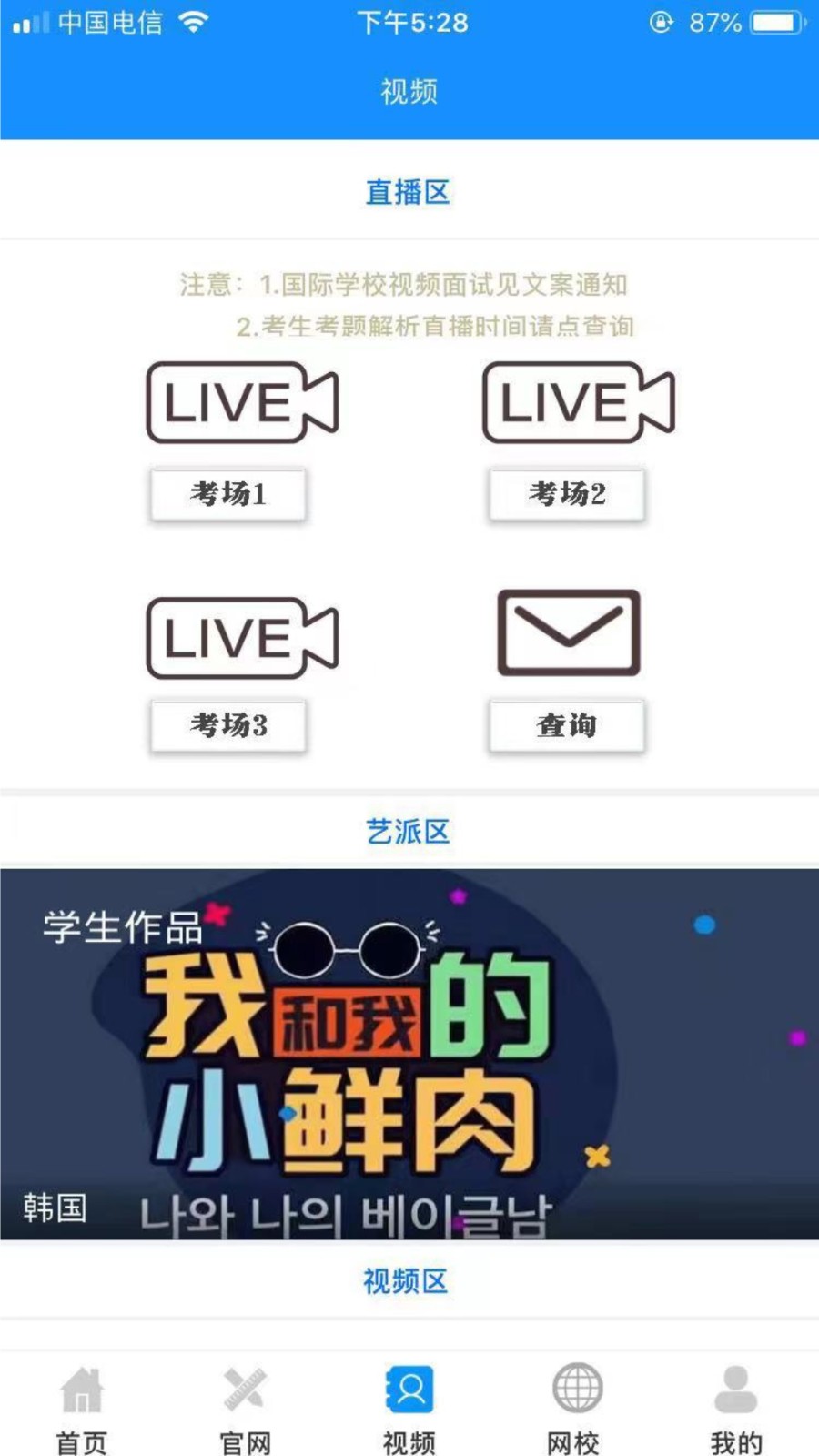Tap the envelope icon above 查询
The height and width of the screenshot is (1456, 819).
568,632
